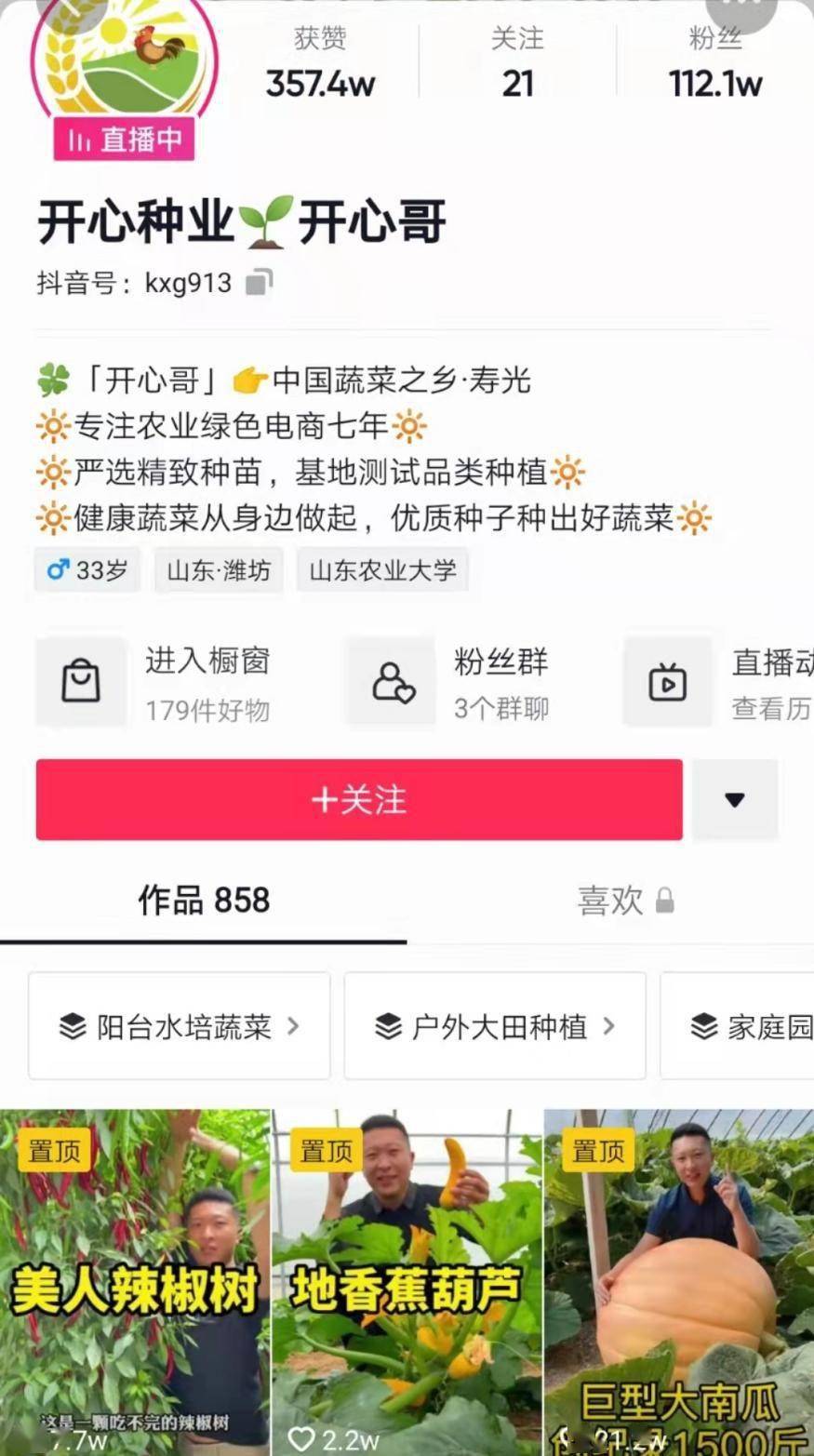Open the 家庭园 collection chip

pos(737,1026)
